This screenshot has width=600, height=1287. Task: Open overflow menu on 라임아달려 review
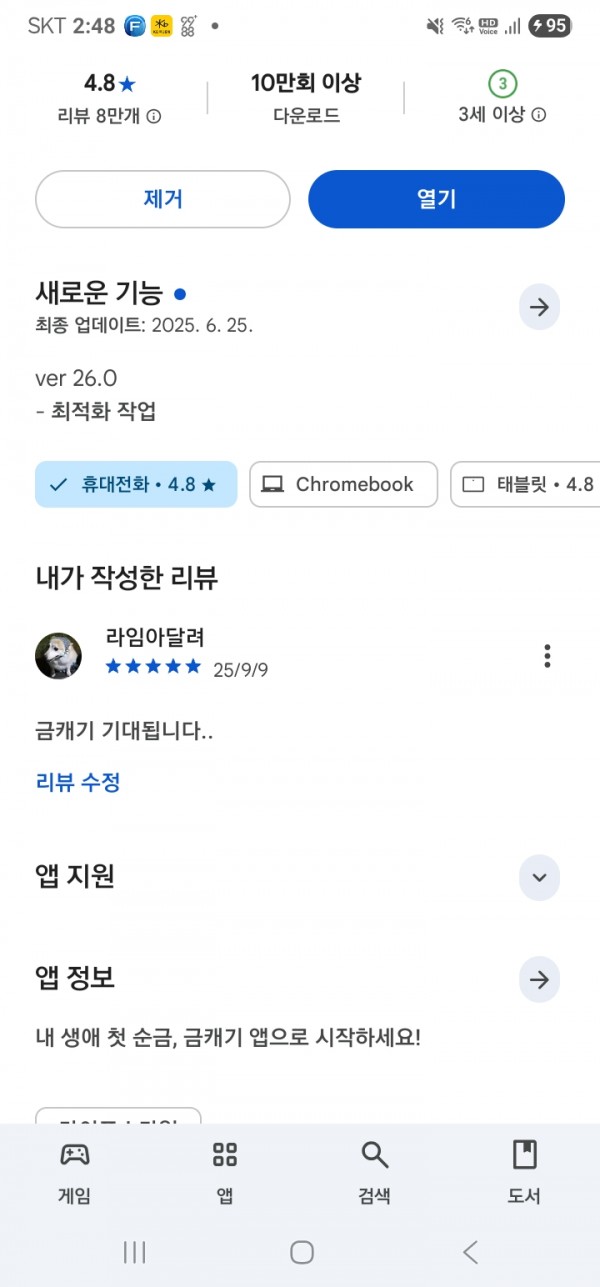coord(547,656)
